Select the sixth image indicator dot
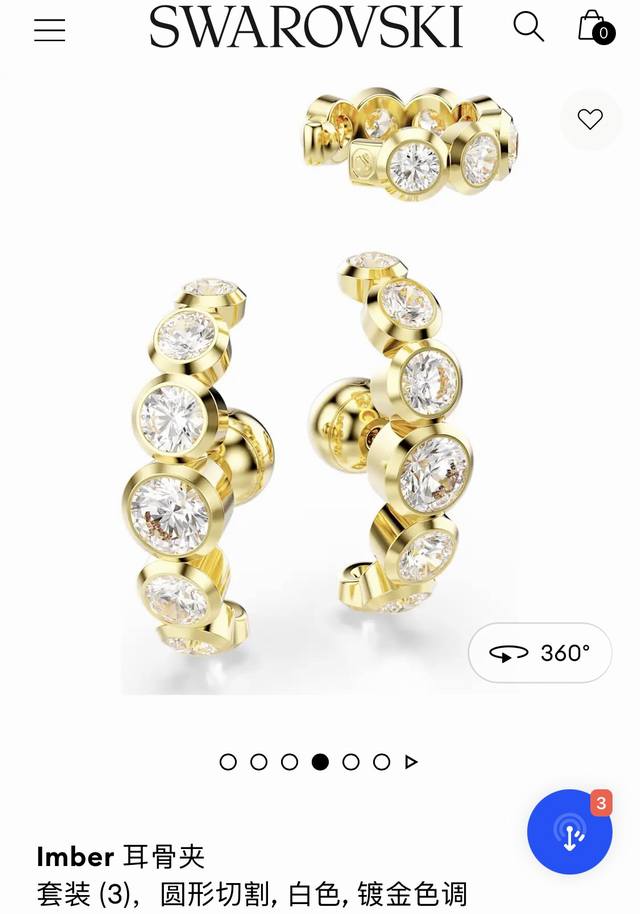The height and width of the screenshot is (914, 640). pos(381,762)
